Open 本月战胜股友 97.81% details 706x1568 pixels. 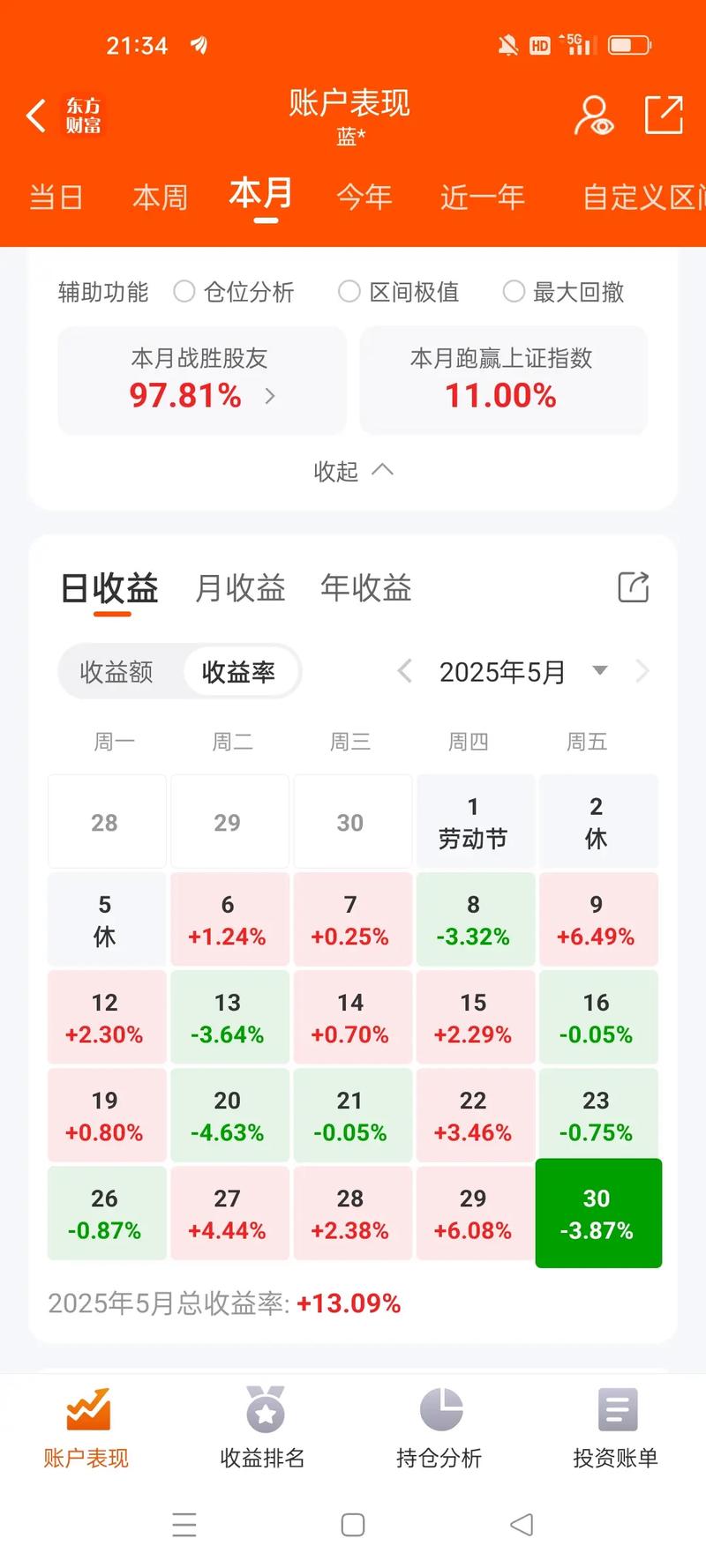click(x=201, y=379)
